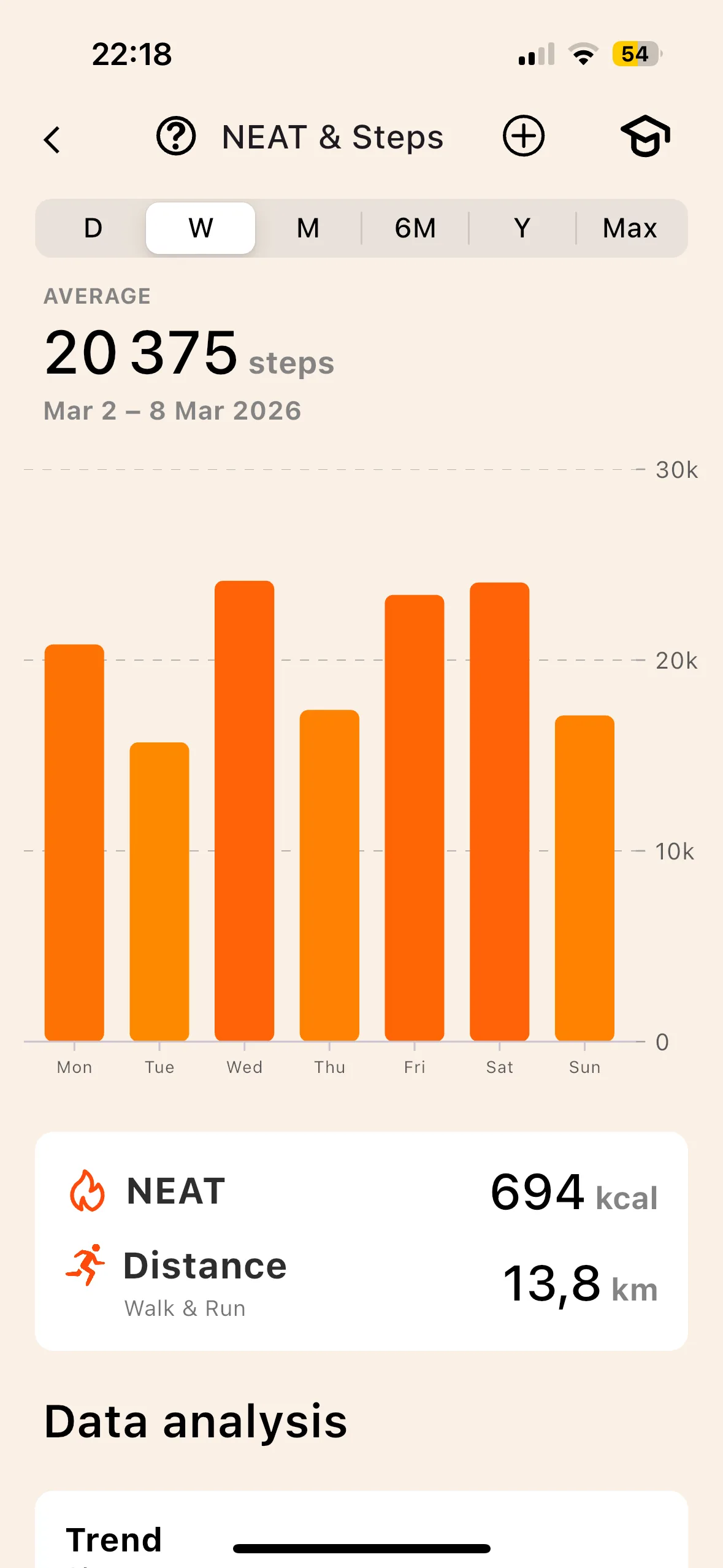This screenshot has width=723, height=1568.
Task: Go back using the arrow
Action: (53, 140)
